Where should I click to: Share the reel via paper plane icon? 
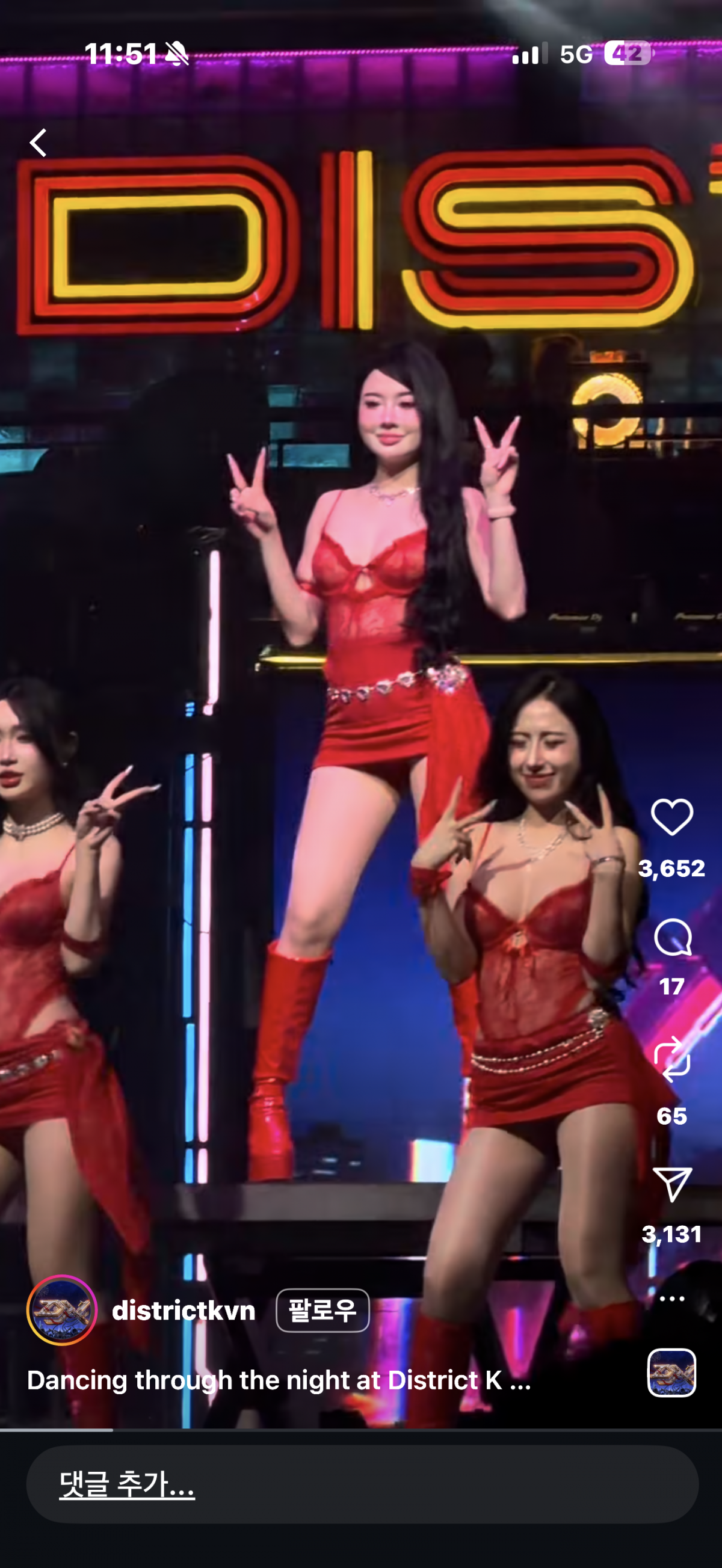tap(671, 1184)
